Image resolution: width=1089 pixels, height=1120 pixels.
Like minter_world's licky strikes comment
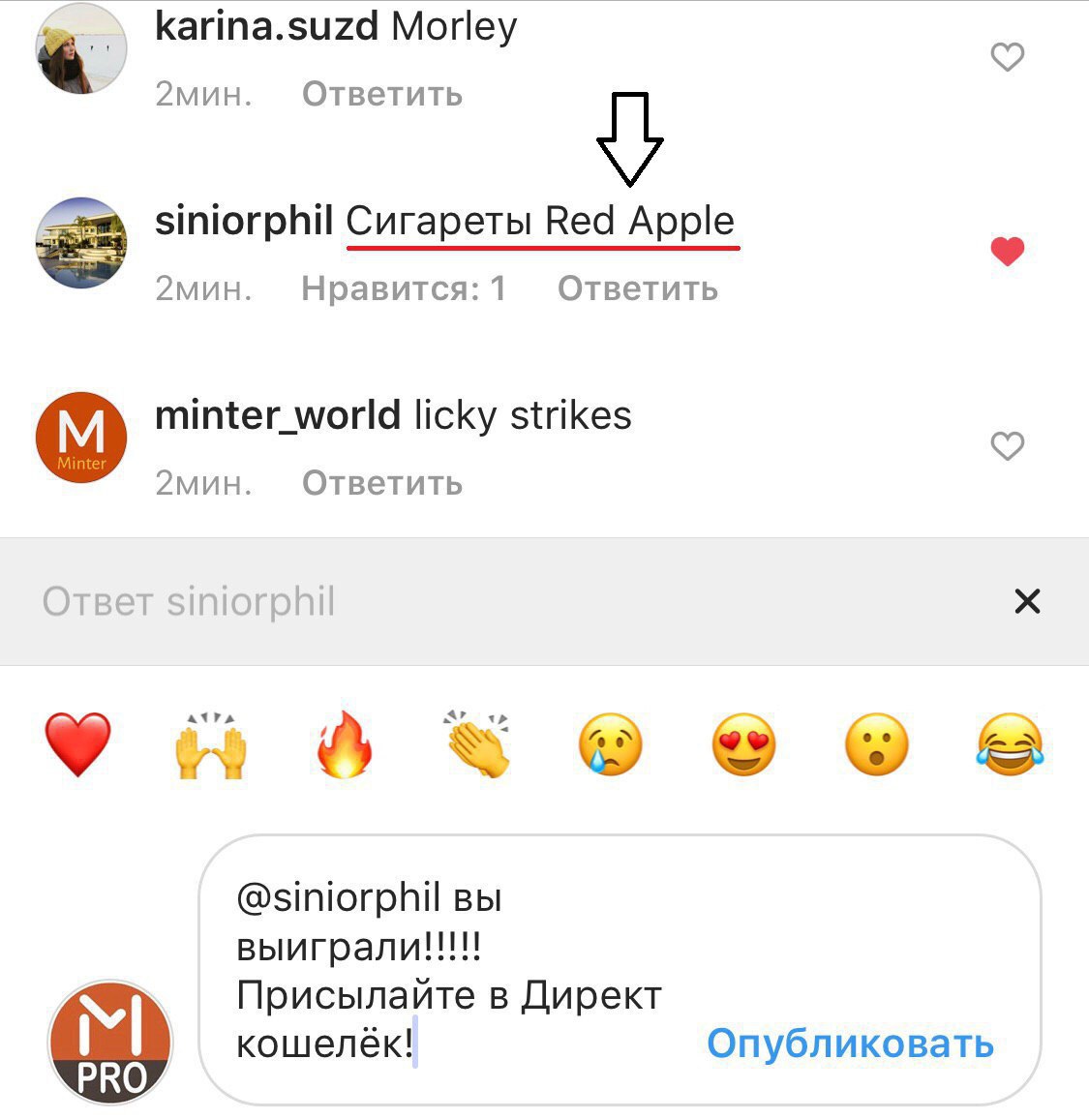coord(1008,446)
